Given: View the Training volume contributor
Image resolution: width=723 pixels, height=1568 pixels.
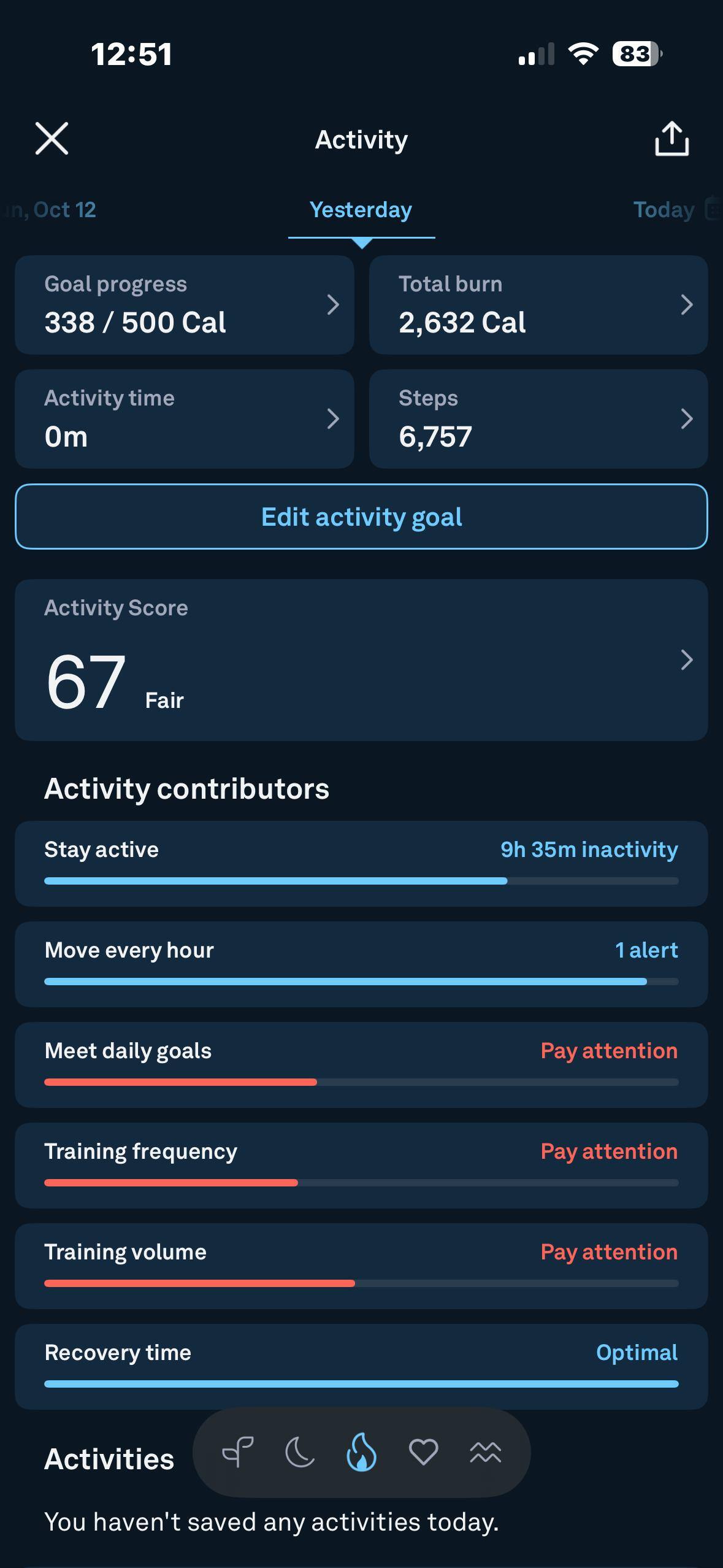Looking at the screenshot, I should (361, 1266).
